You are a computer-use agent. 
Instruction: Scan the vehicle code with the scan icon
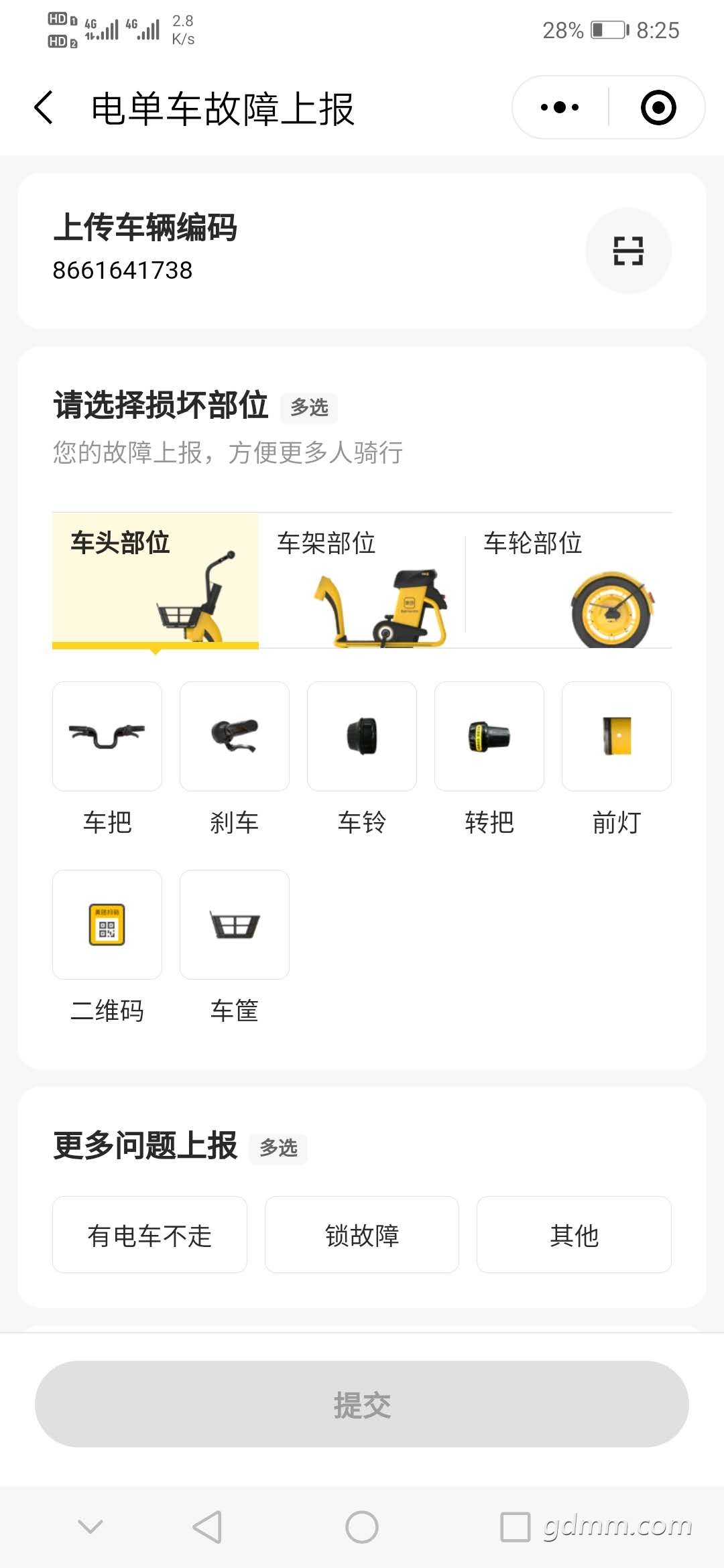click(628, 251)
